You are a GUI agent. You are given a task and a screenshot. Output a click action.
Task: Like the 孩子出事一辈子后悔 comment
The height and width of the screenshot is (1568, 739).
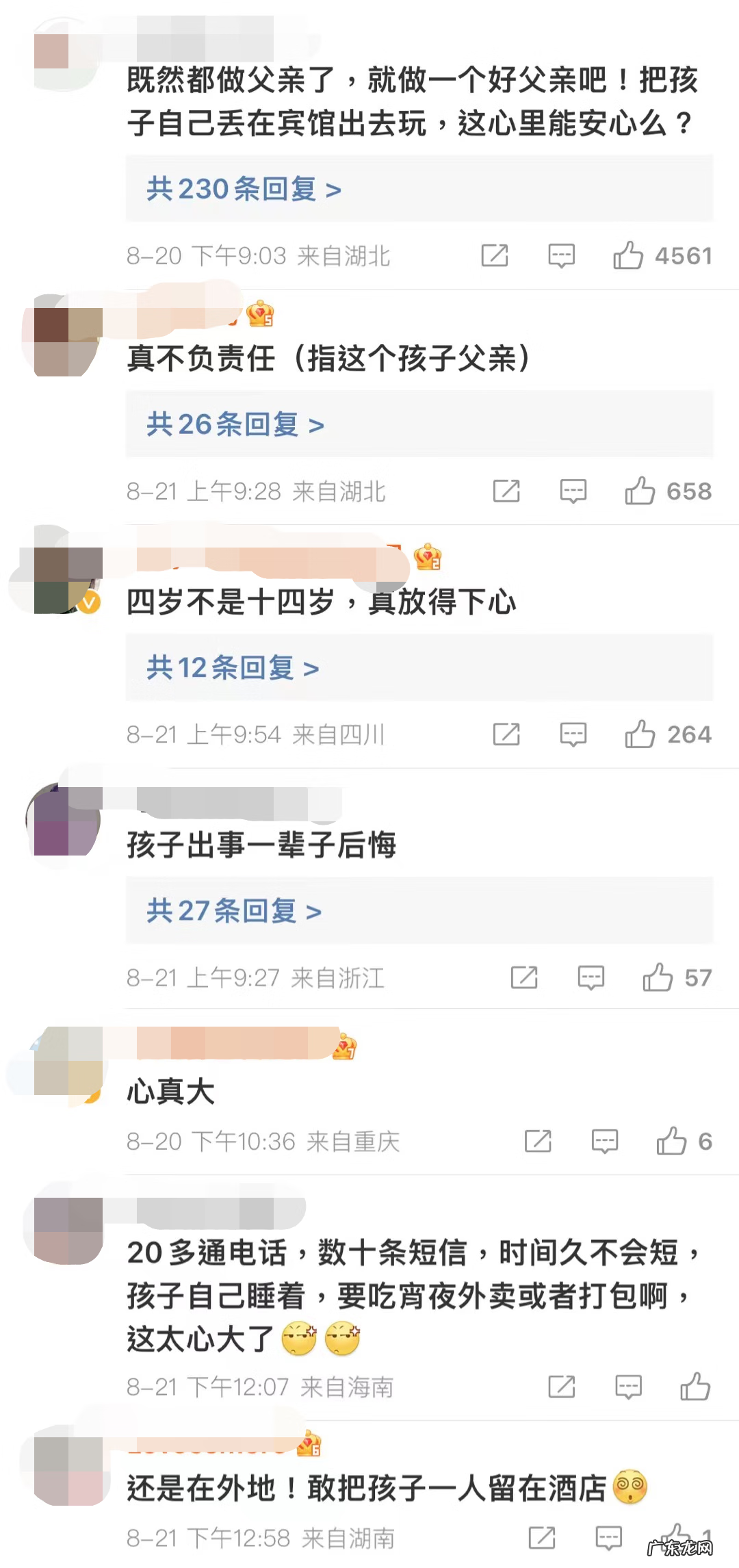(658, 977)
